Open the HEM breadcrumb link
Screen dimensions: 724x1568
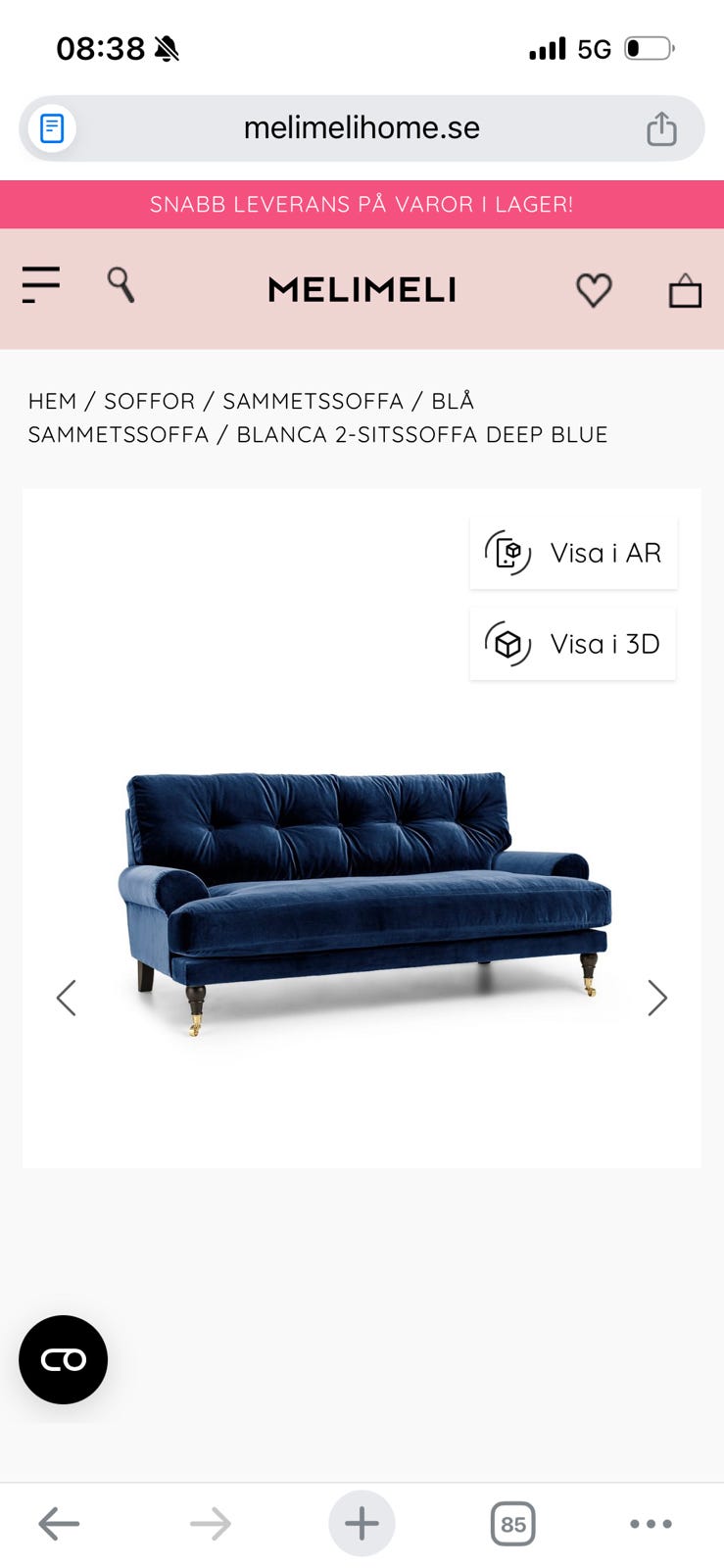(53, 401)
